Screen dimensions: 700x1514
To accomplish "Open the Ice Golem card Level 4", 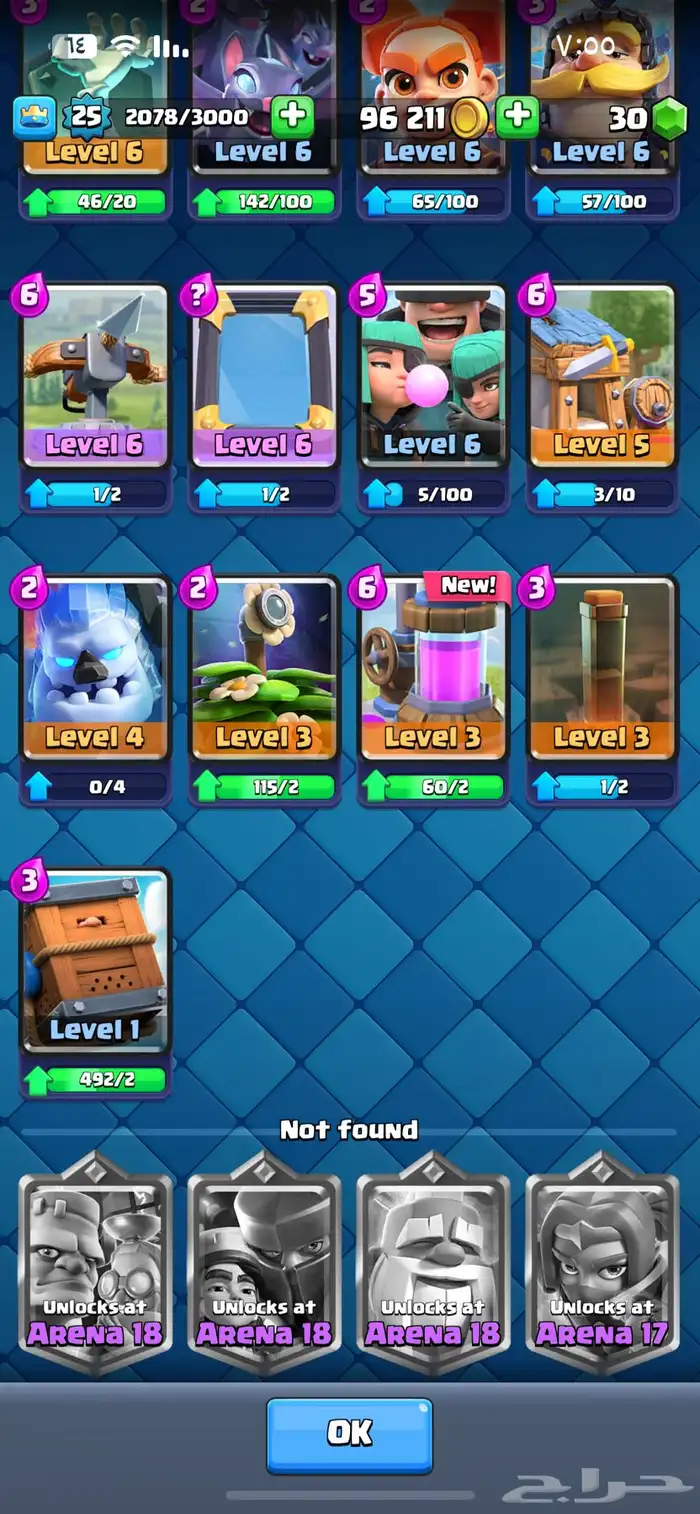I will (95, 667).
